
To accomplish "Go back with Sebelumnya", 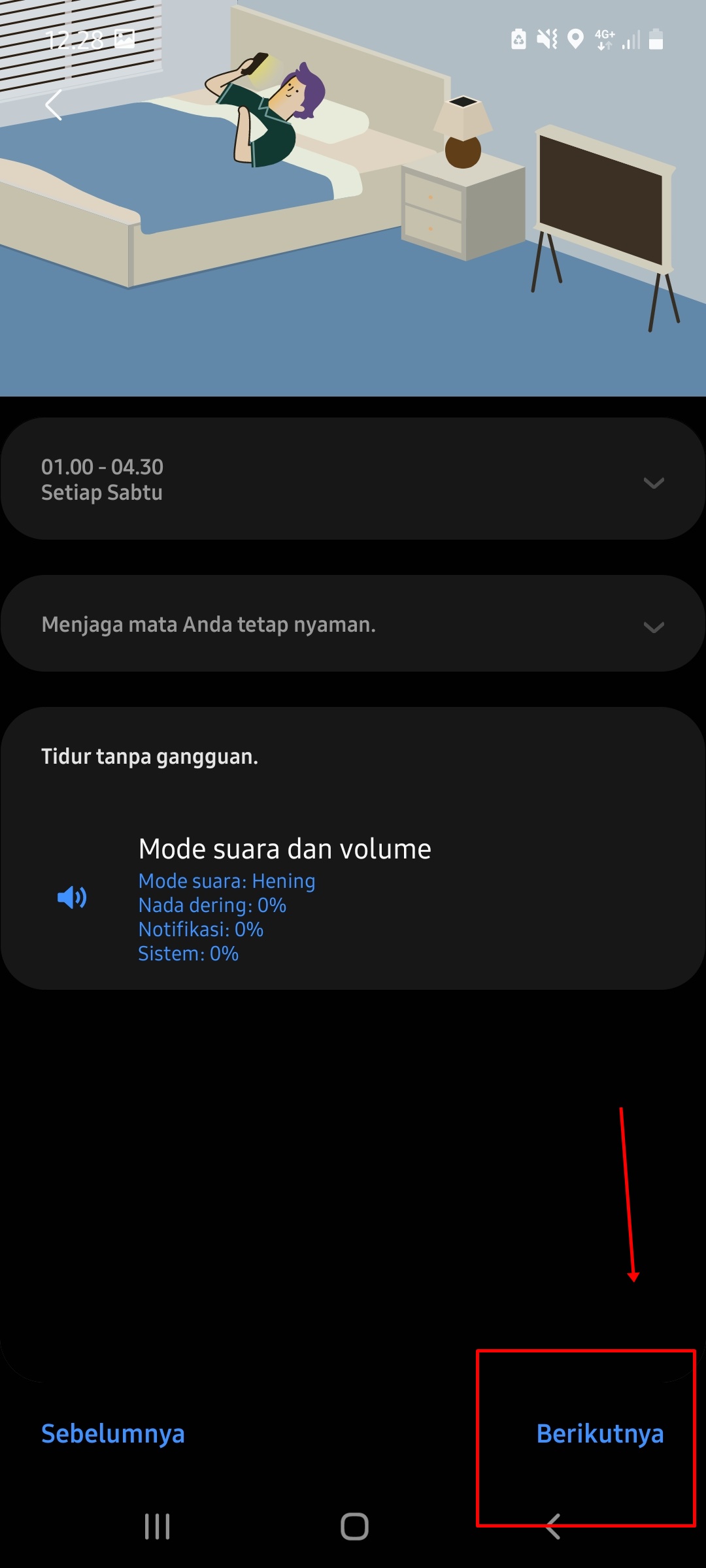I will (x=113, y=1434).
